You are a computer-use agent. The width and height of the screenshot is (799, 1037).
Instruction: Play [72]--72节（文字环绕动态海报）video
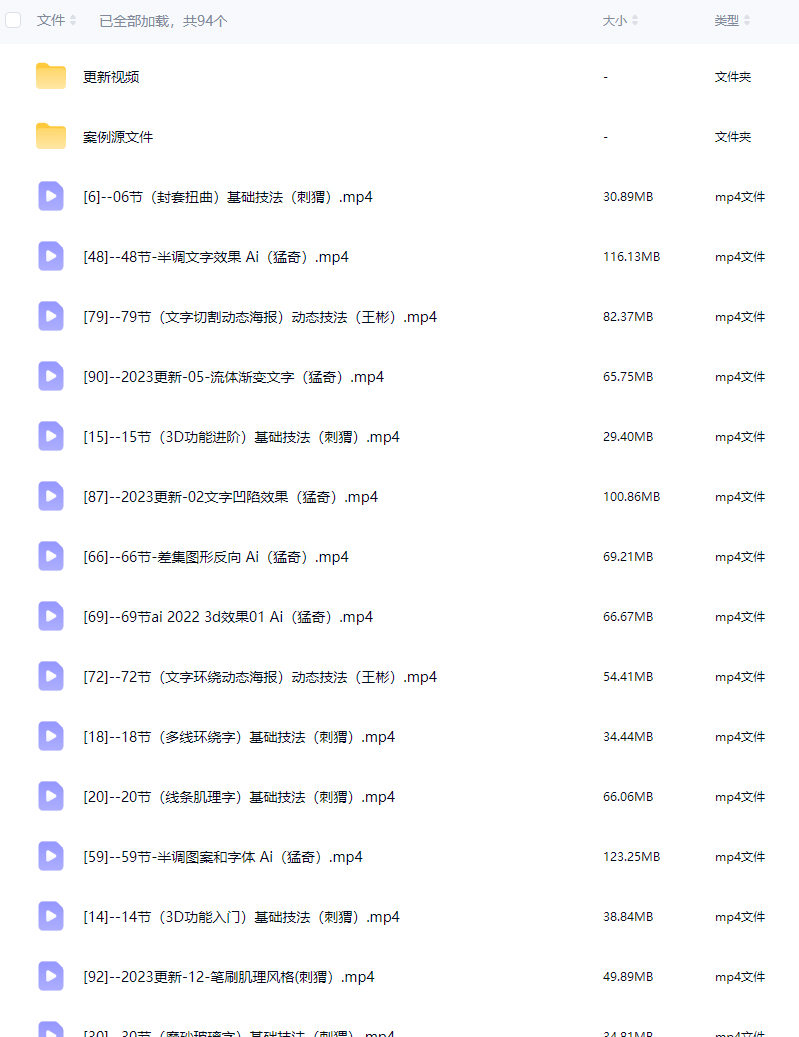pos(259,677)
